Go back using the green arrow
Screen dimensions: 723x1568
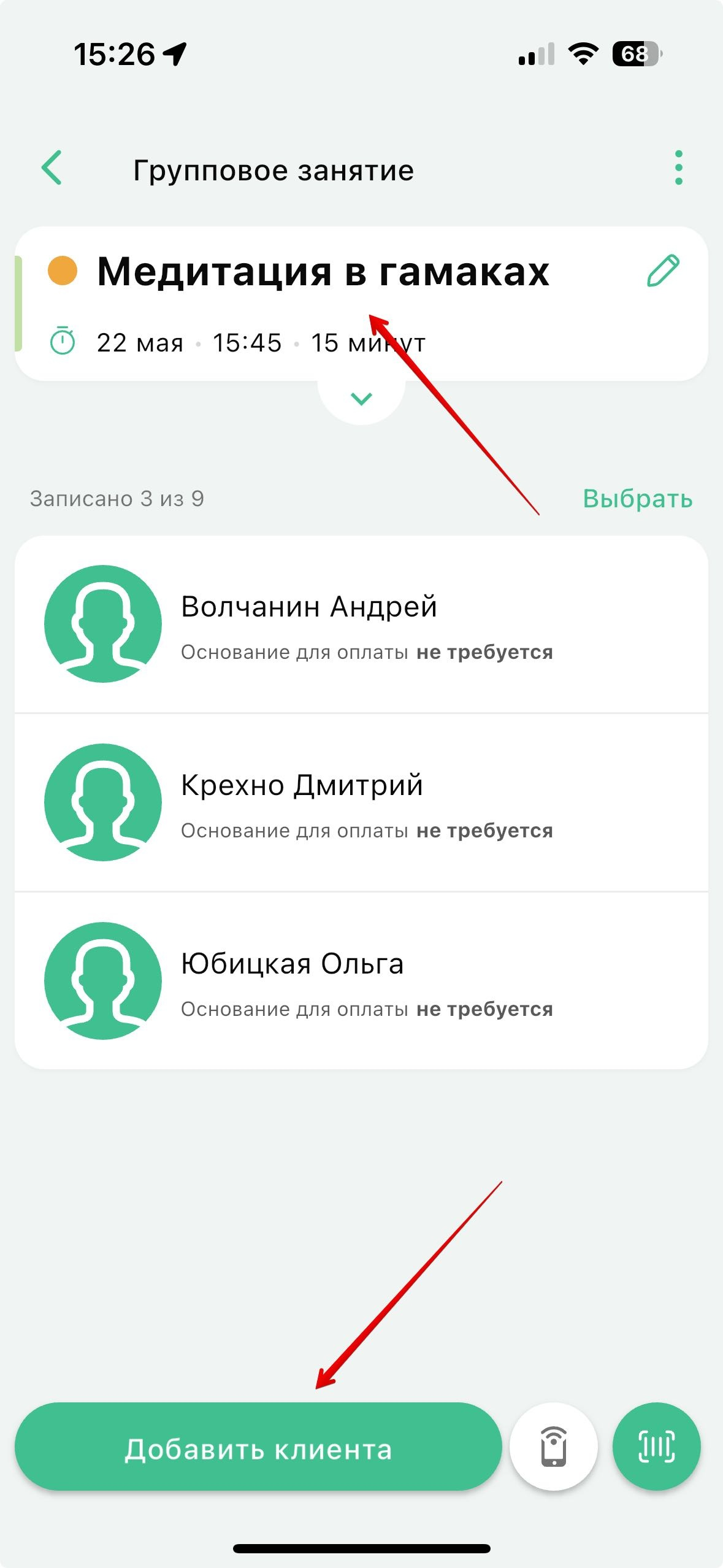pos(52,167)
